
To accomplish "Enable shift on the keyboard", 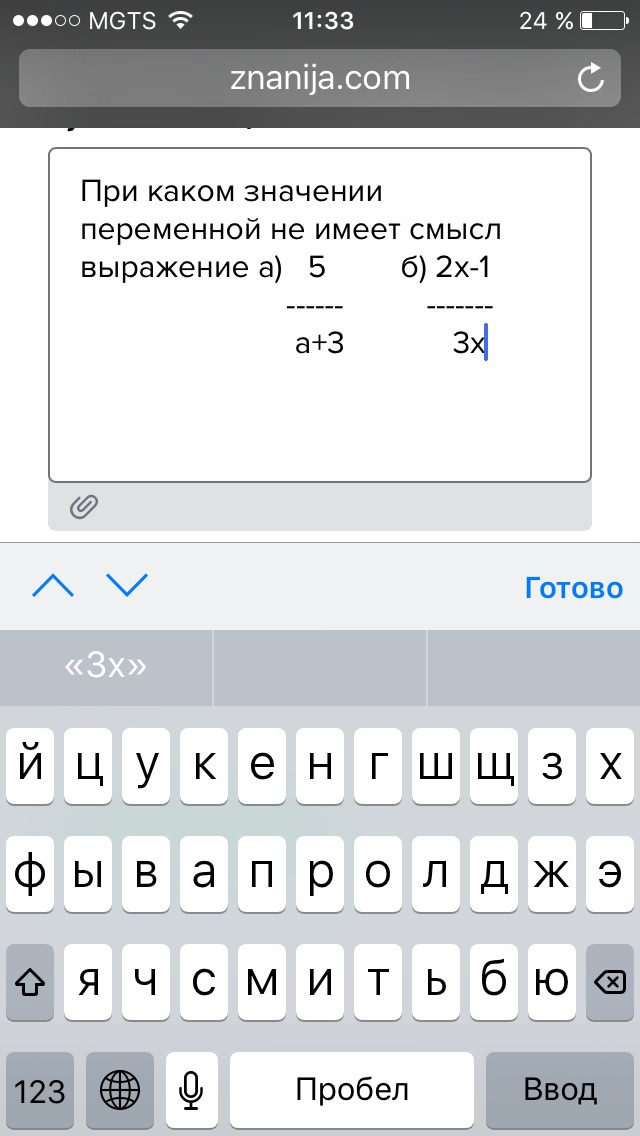I will [30, 982].
